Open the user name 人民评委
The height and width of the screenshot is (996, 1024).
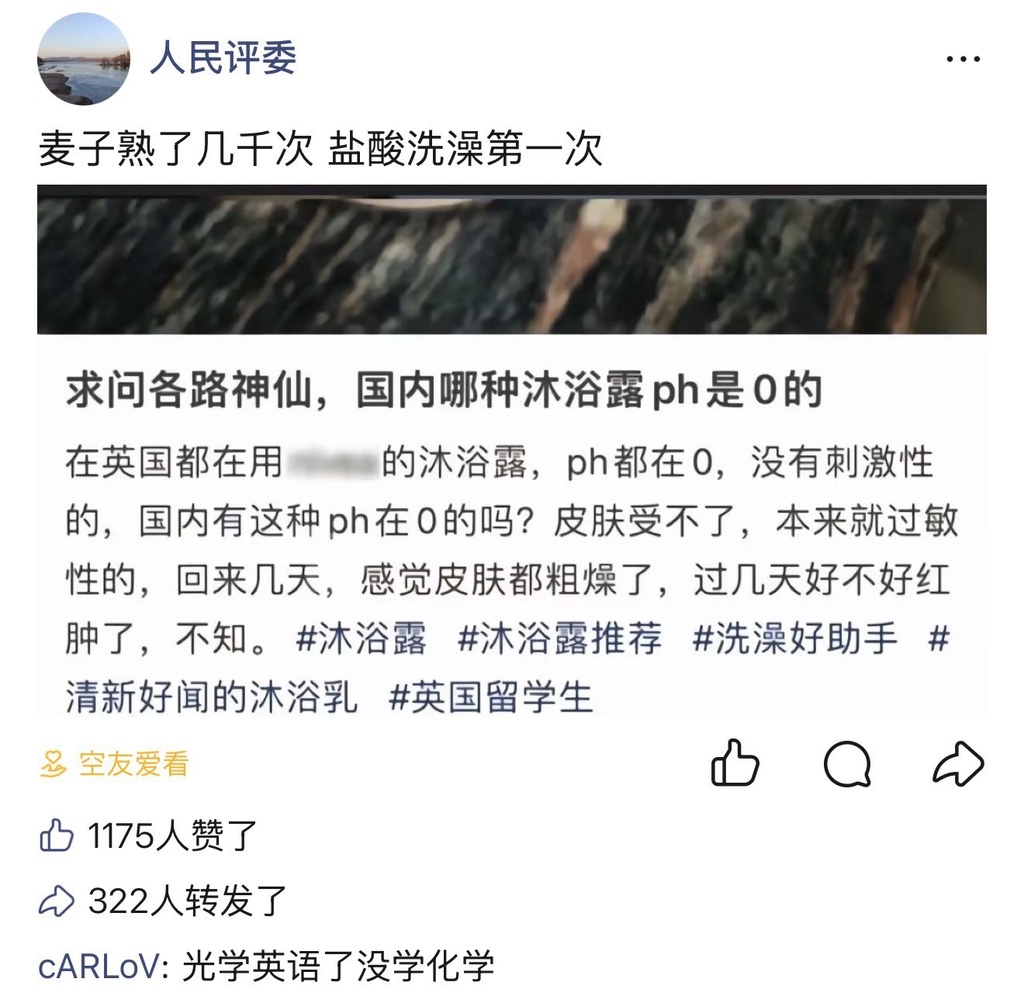pyautogui.click(x=223, y=58)
